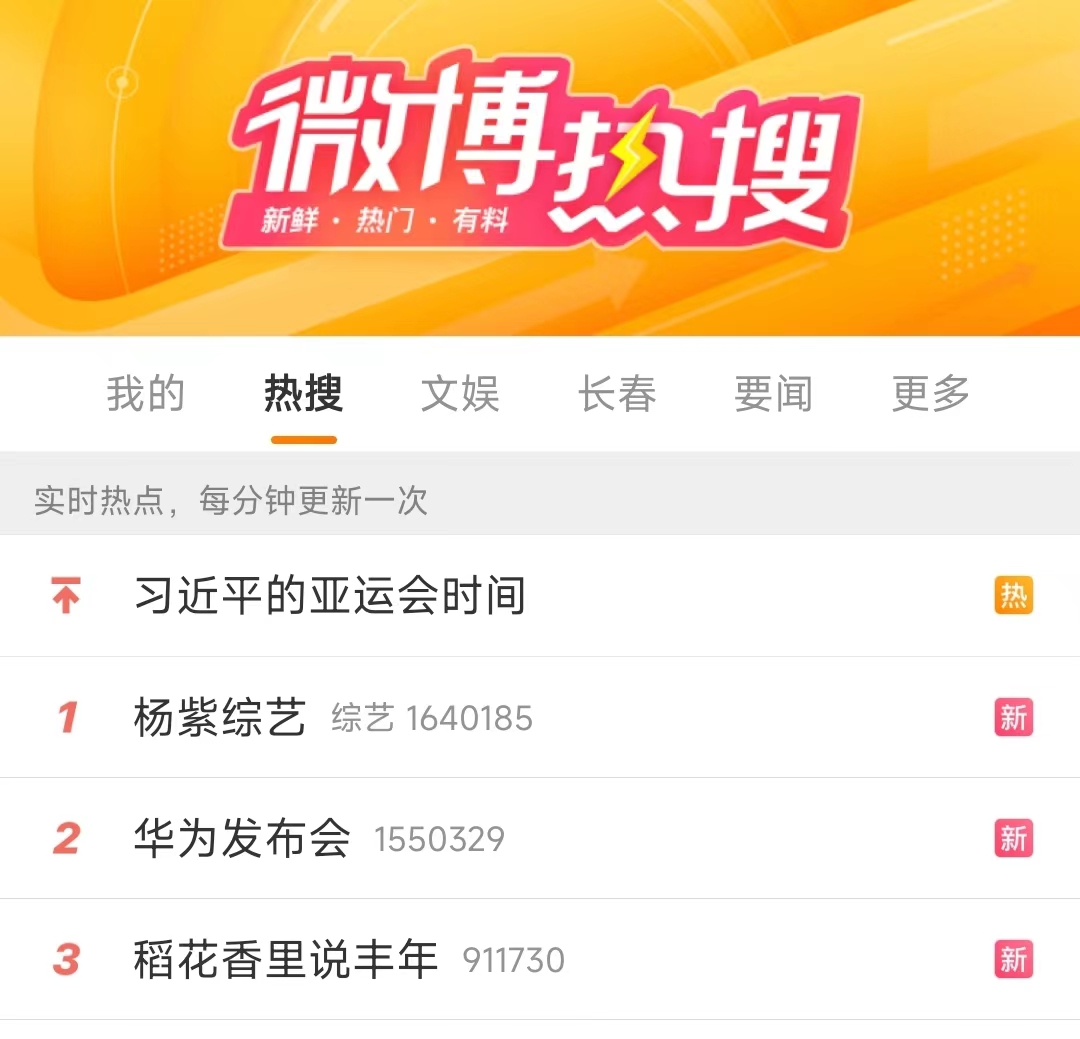The height and width of the screenshot is (1039, 1080).
Task: Open hot search 杨紫综艺
Action: point(220,718)
